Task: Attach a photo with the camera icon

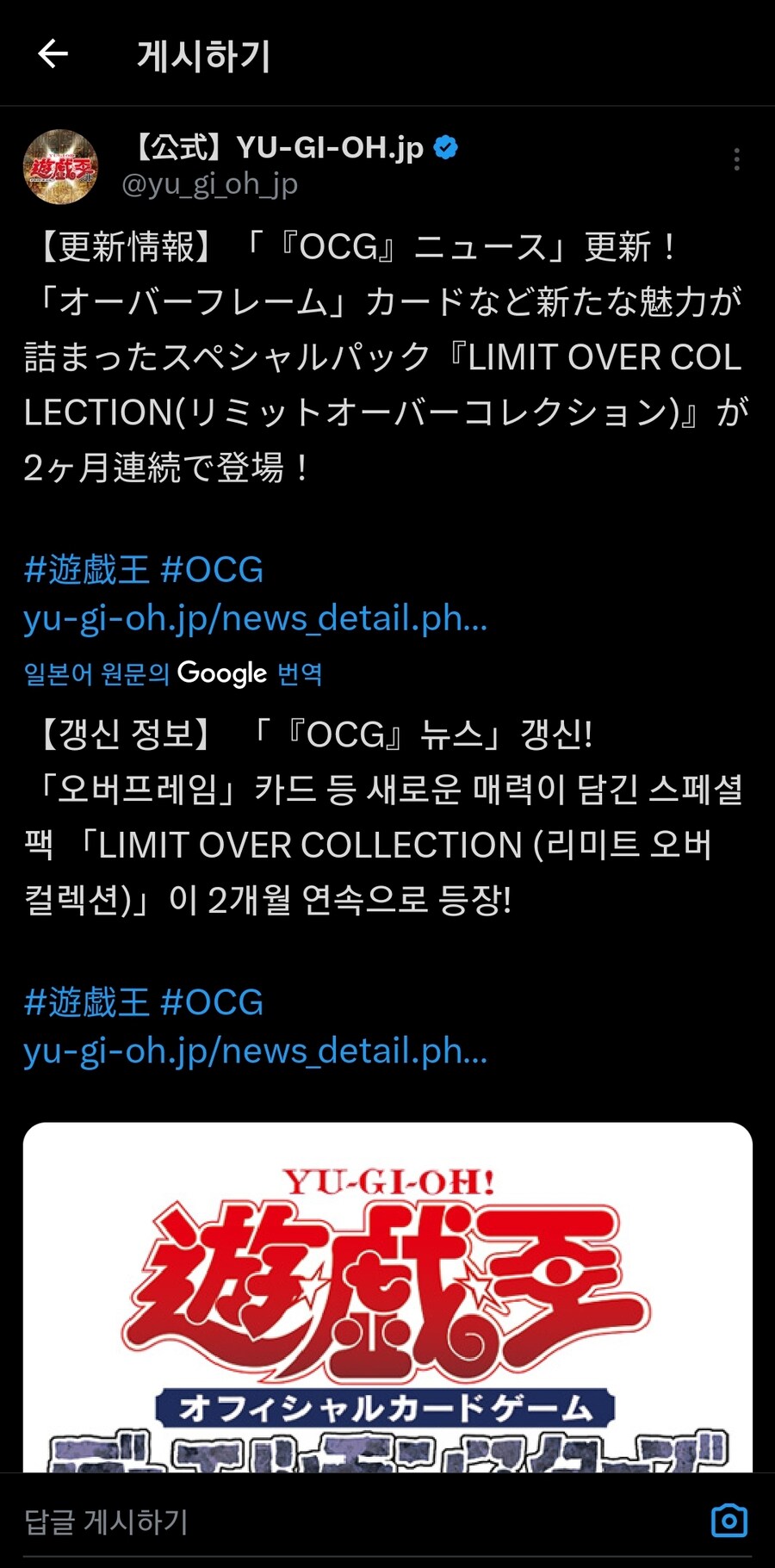Action: click(728, 1521)
